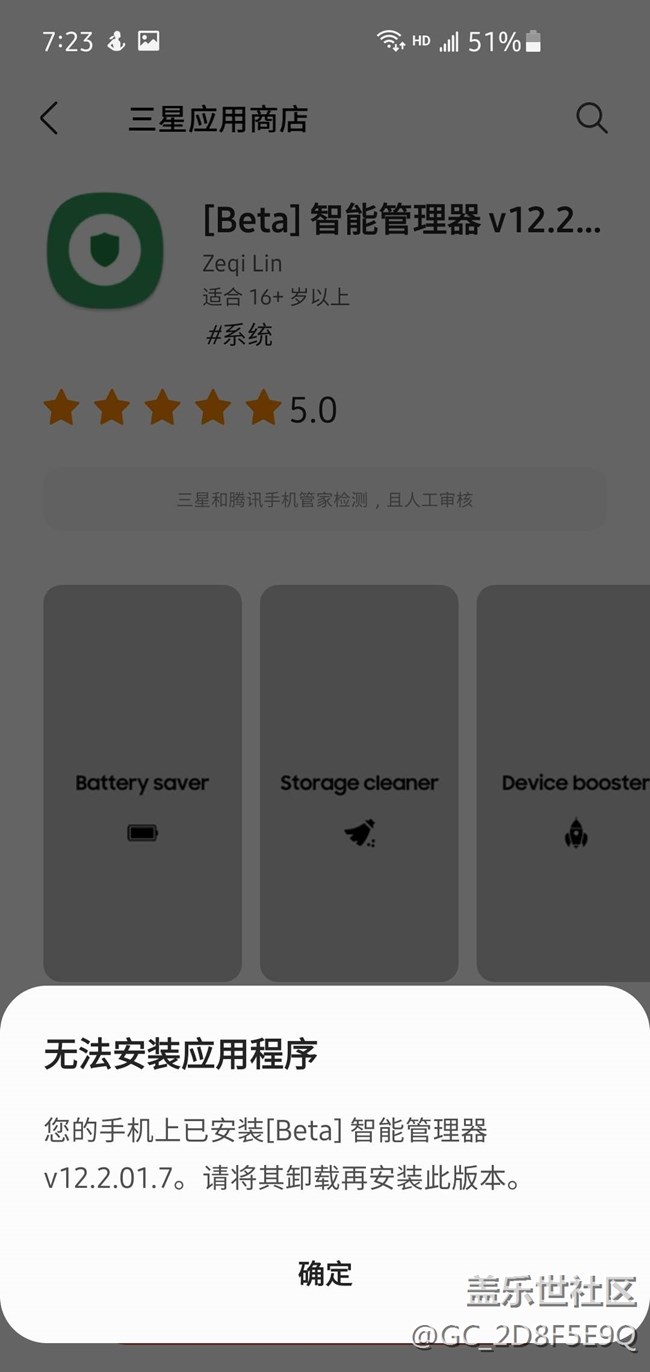Tap the #系统 category tag
The image size is (650, 1372).
239,335
